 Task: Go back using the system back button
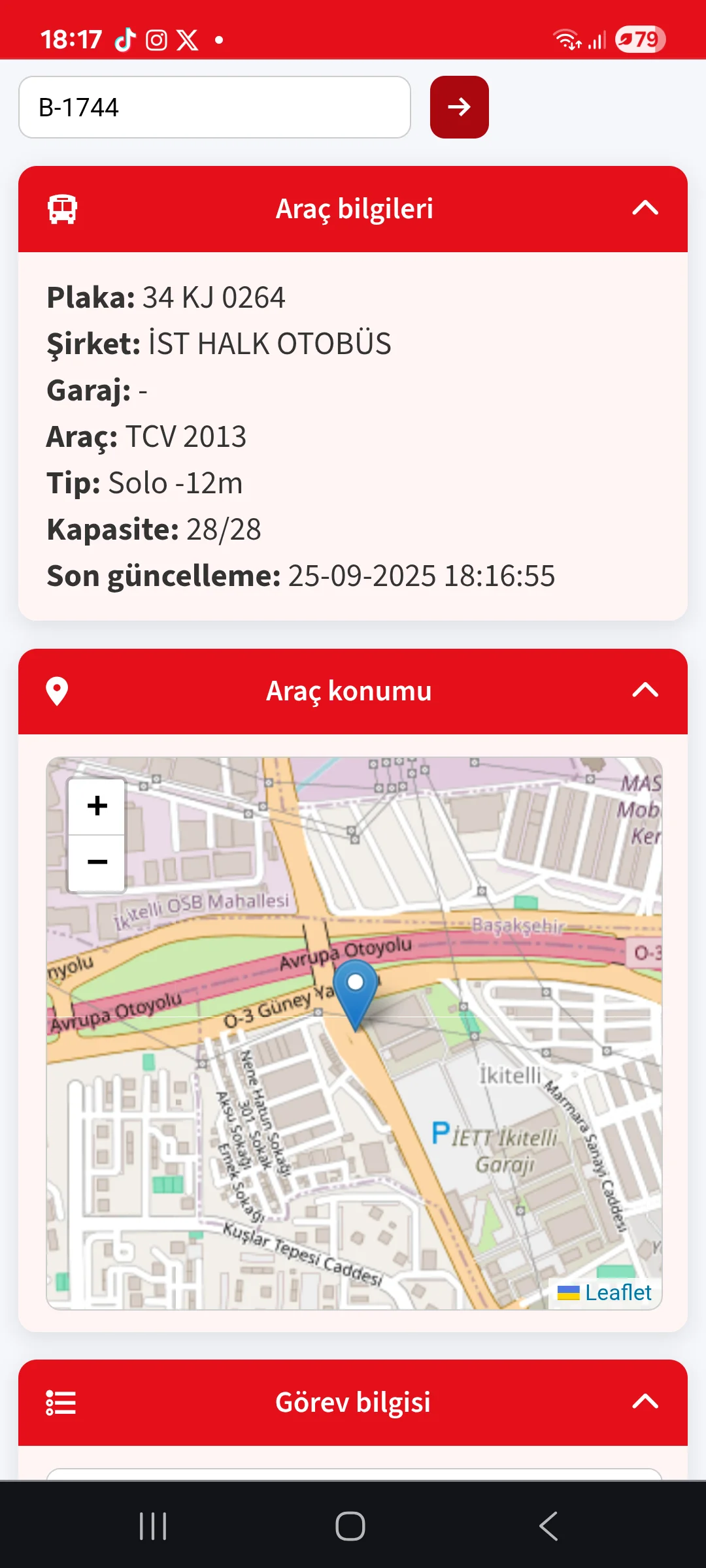click(x=548, y=1526)
